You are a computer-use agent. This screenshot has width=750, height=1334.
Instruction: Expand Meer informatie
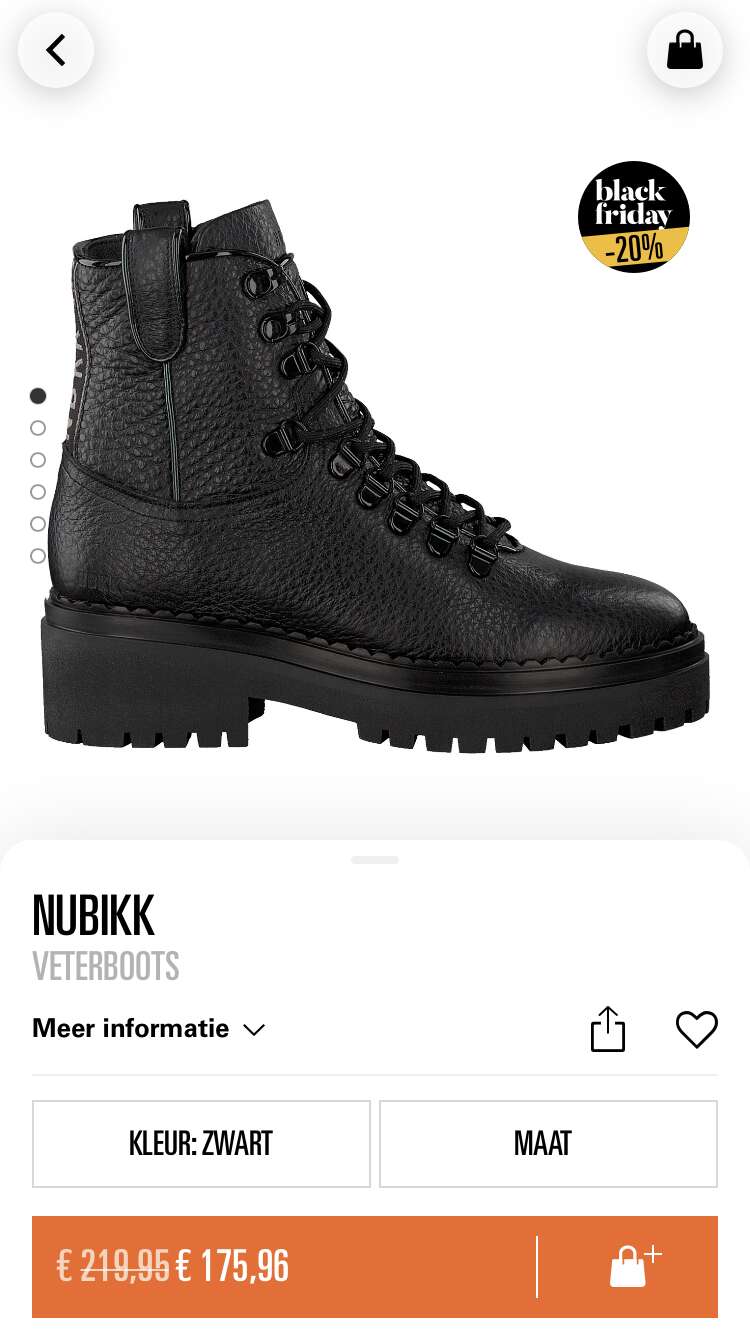pyautogui.click(x=148, y=1028)
